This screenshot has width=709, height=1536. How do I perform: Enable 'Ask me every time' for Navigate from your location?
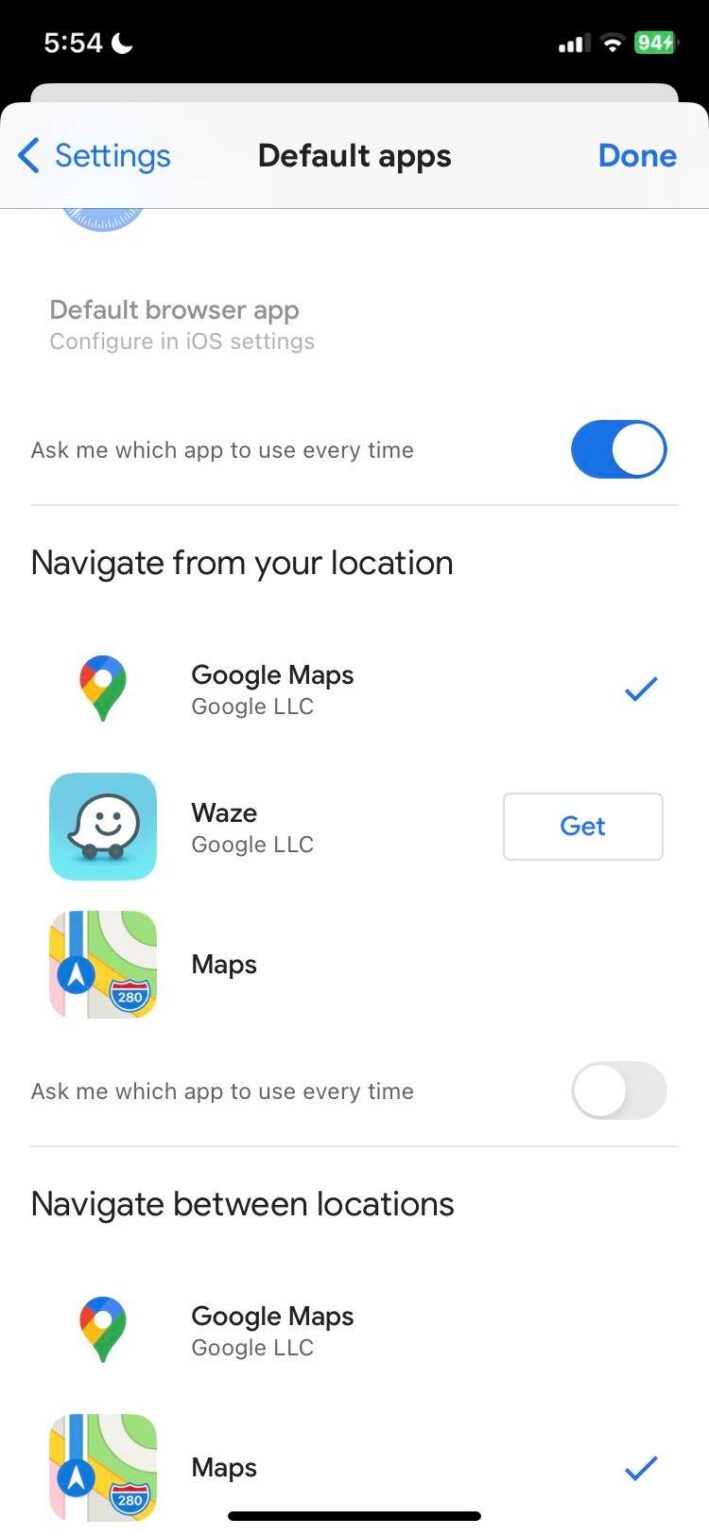tap(618, 1091)
